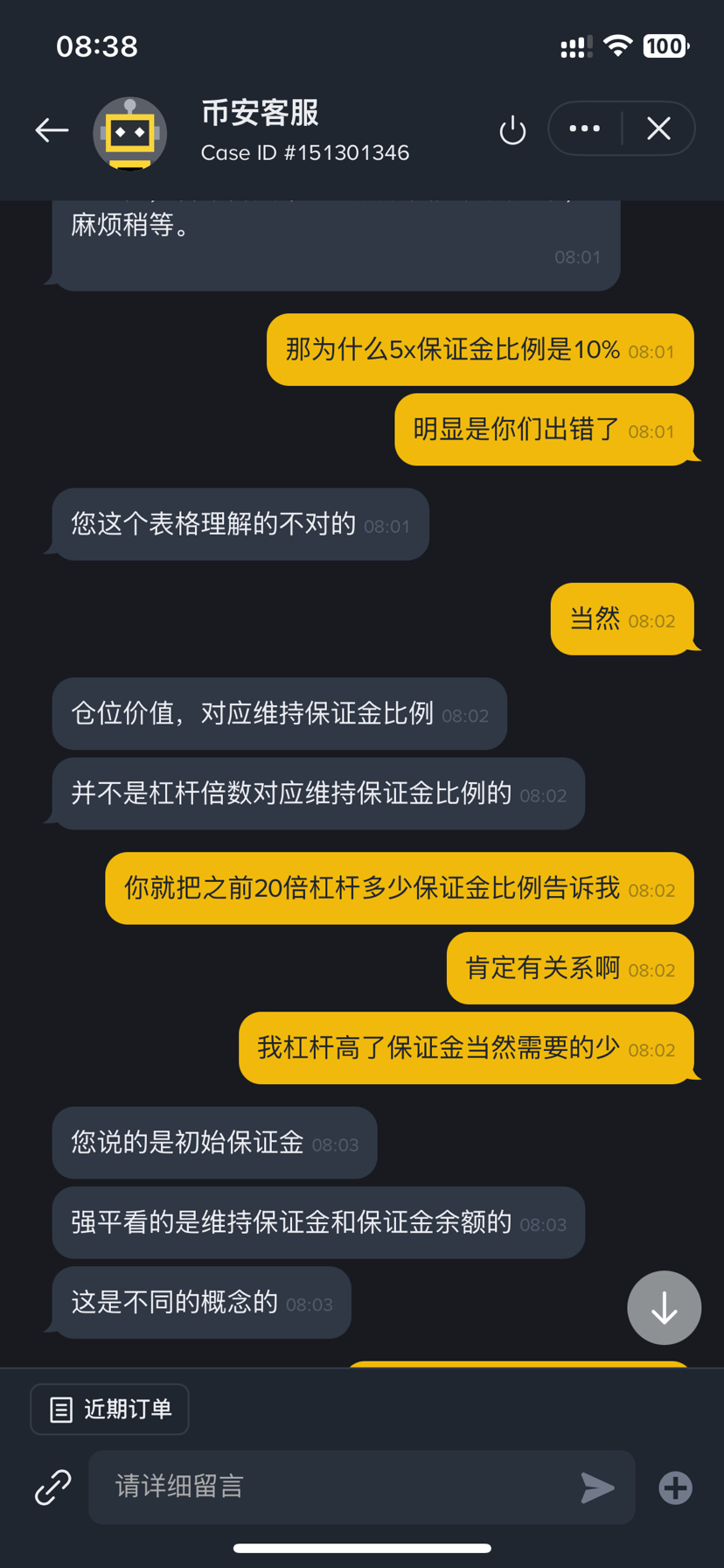The height and width of the screenshot is (1568, 724).
Task: Send the message with the paper plane
Action: coord(598,1487)
